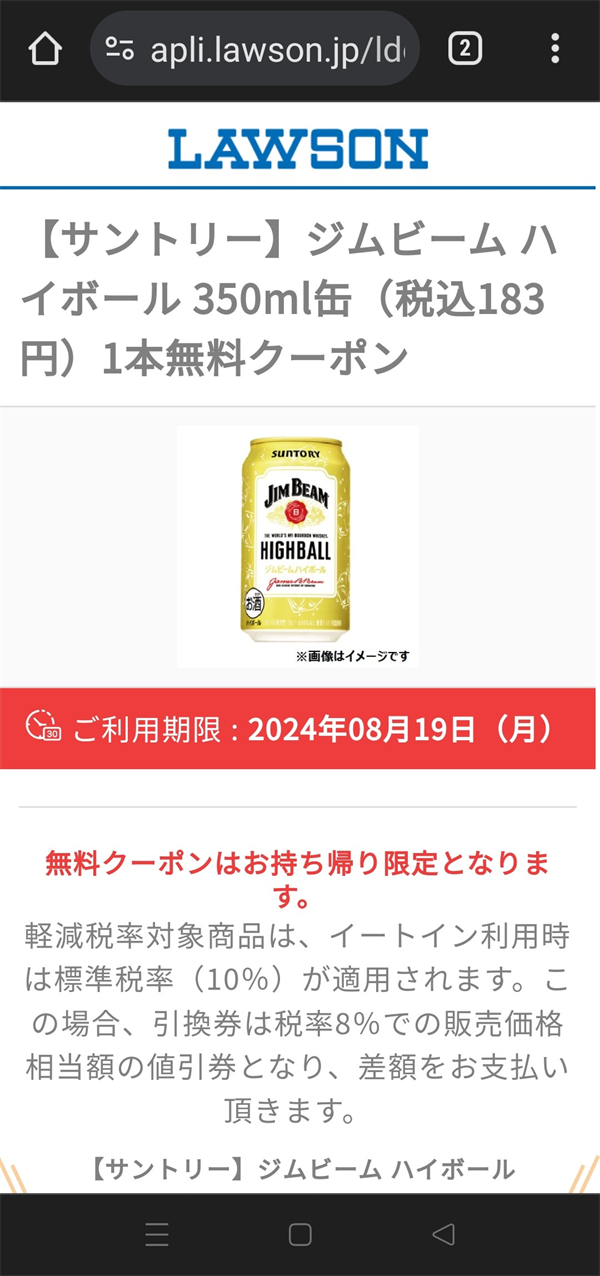Open the tab switcher showing 2 tabs
This screenshot has height=1276, width=600.
[465, 49]
